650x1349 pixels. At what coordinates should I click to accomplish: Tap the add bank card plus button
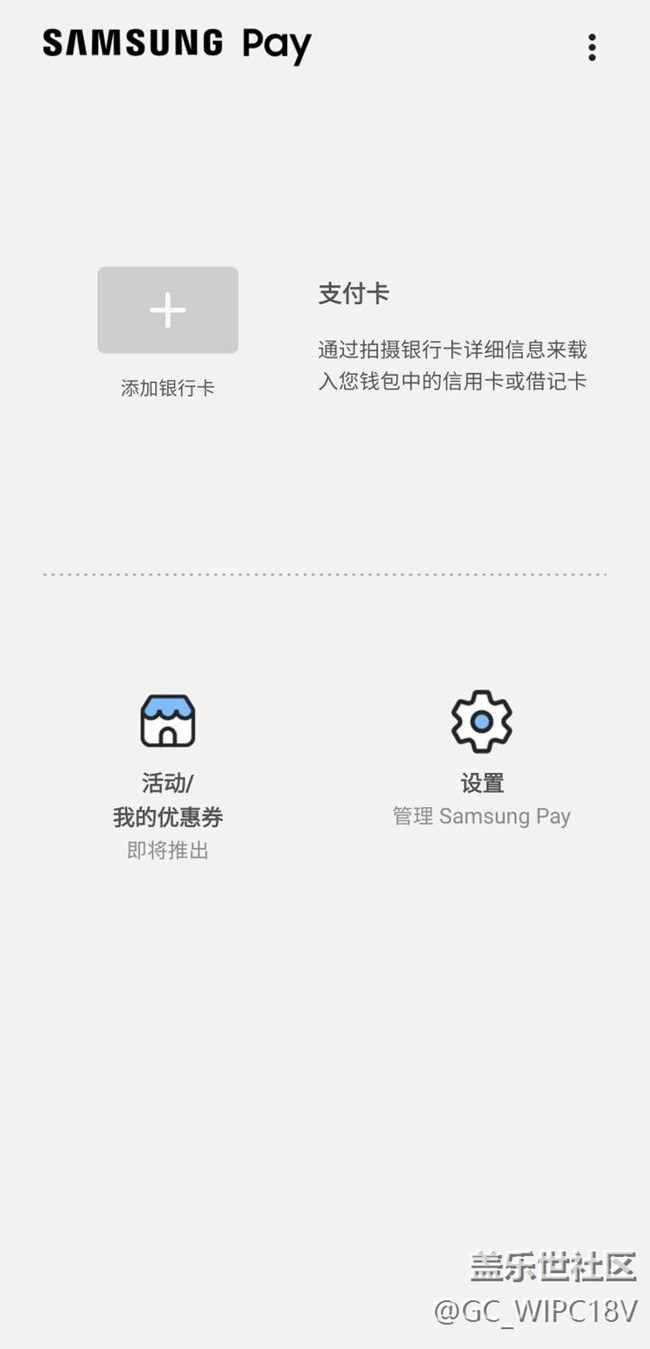(x=168, y=310)
